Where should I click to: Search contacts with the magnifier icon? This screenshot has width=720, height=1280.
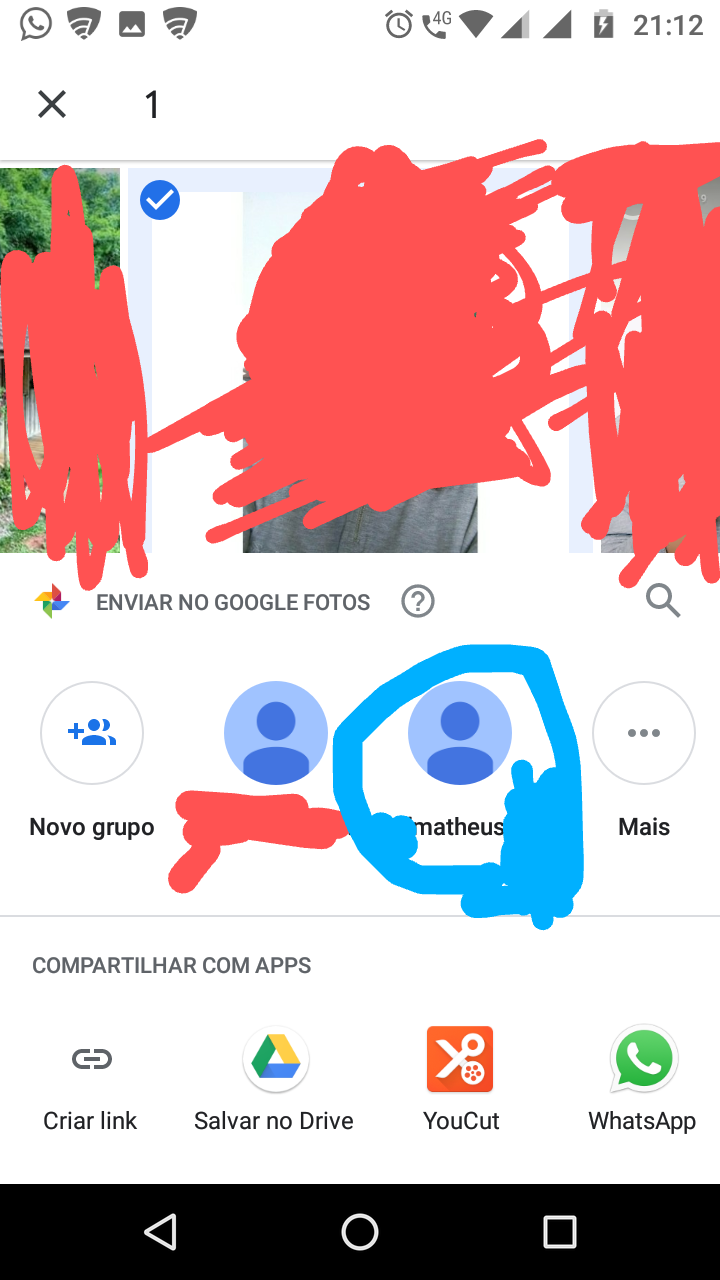pos(663,601)
